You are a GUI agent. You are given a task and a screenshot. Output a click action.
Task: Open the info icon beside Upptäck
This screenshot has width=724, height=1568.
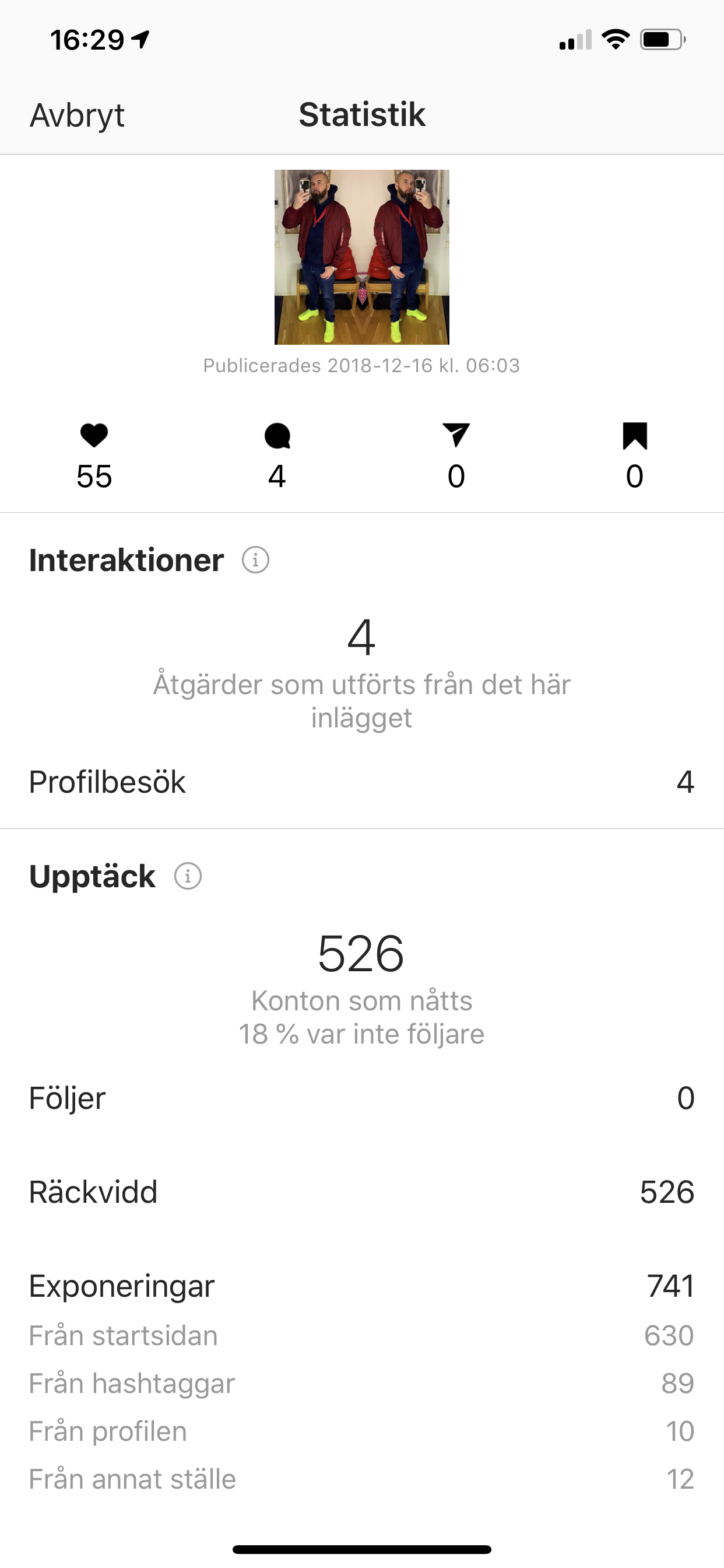(x=188, y=876)
